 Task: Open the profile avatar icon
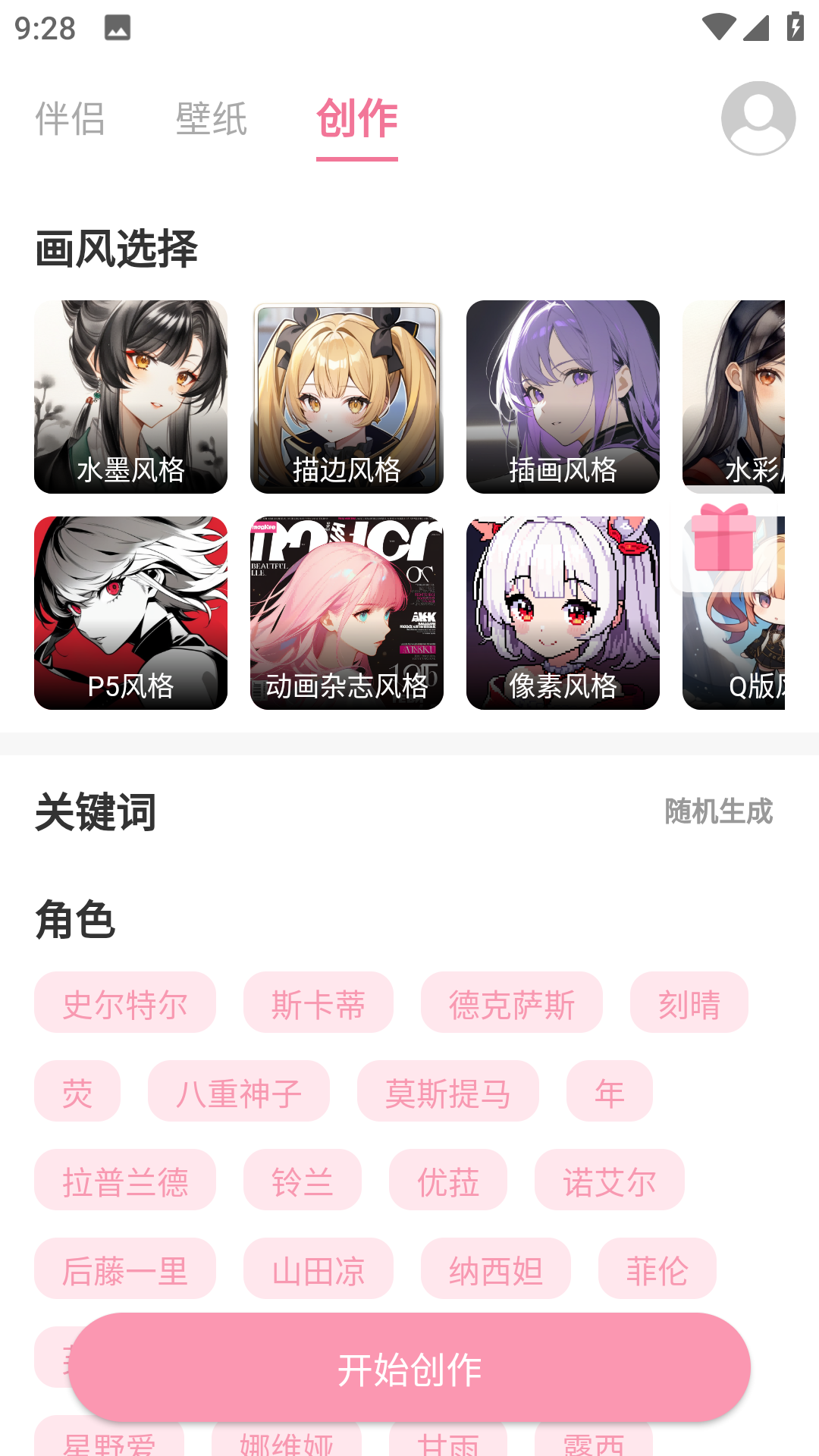[x=758, y=118]
